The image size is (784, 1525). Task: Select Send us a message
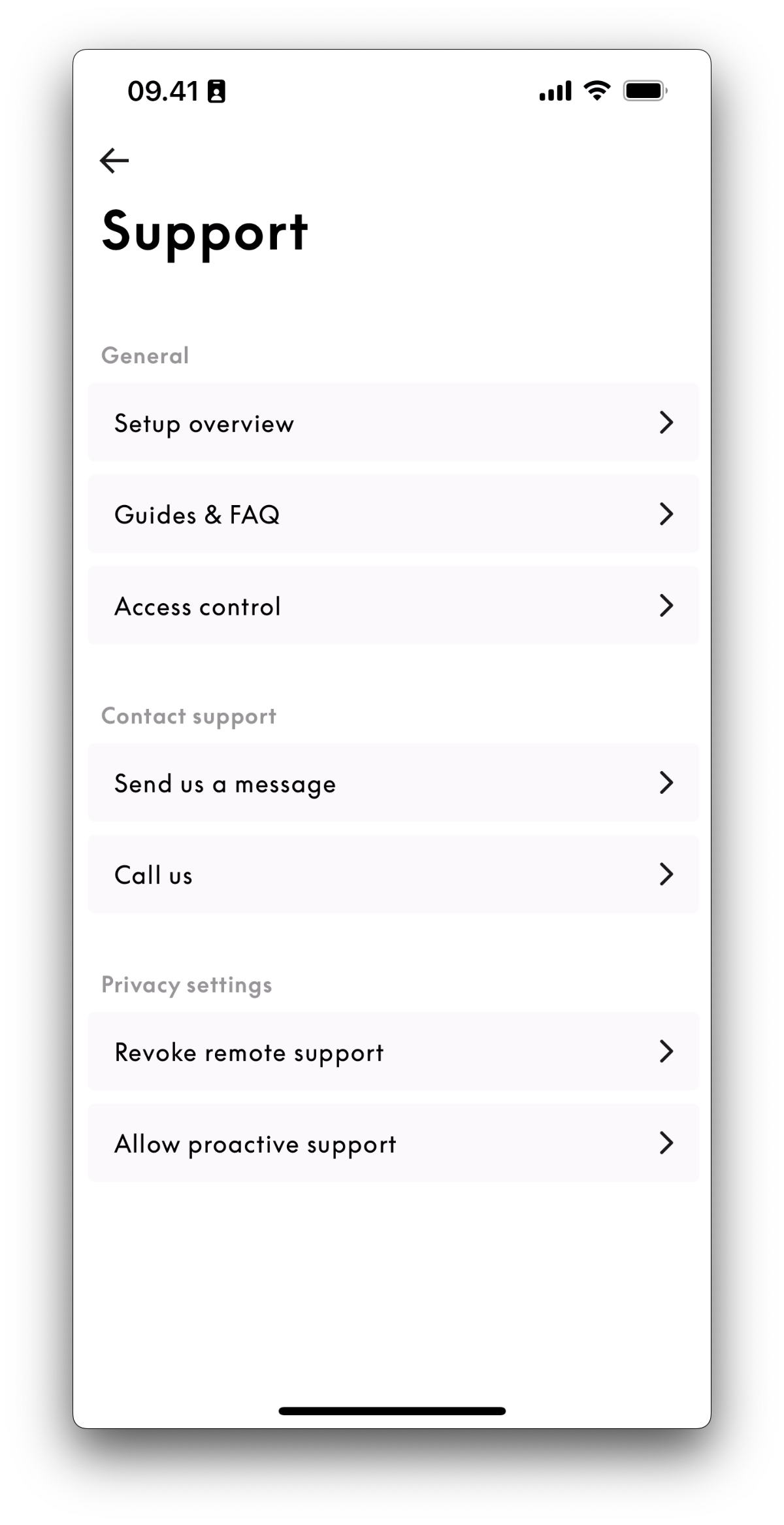tap(393, 783)
